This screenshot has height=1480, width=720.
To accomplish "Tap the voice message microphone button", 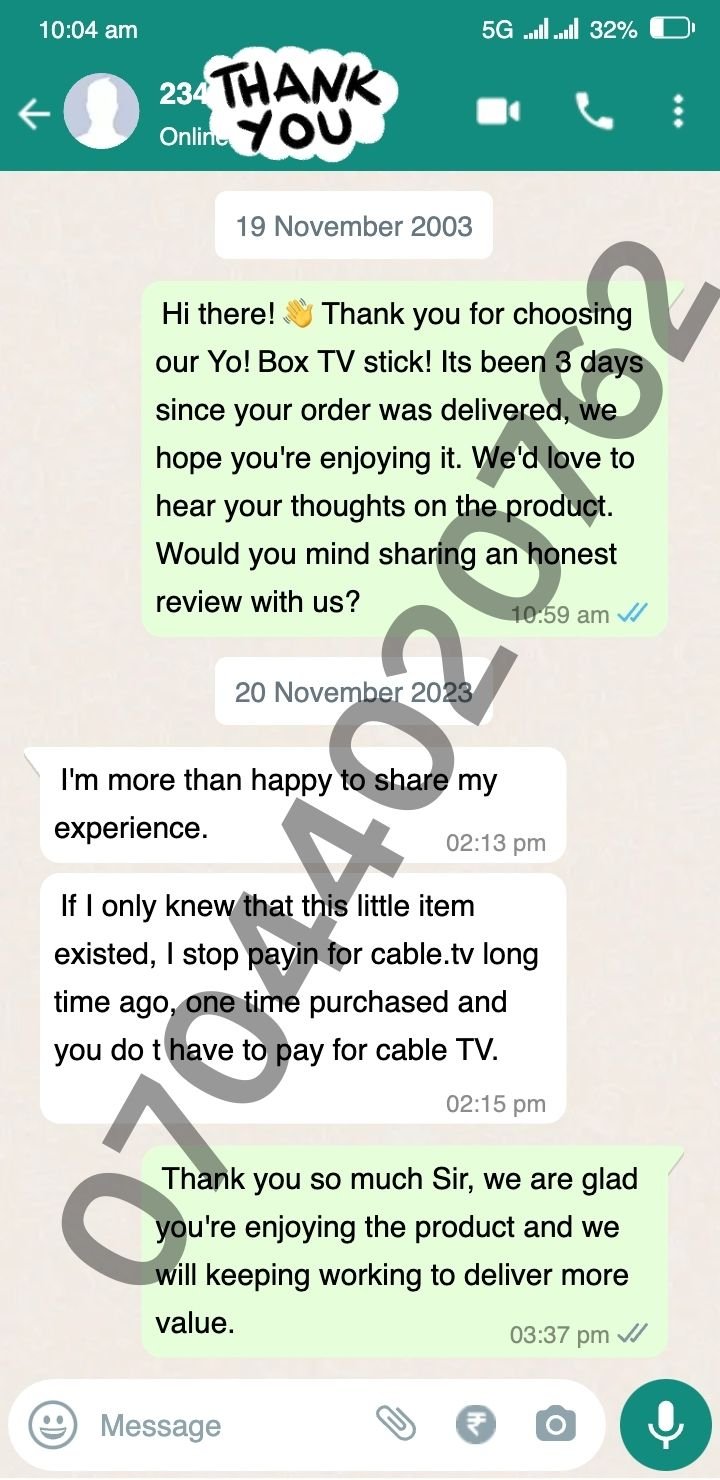I will (x=665, y=1425).
